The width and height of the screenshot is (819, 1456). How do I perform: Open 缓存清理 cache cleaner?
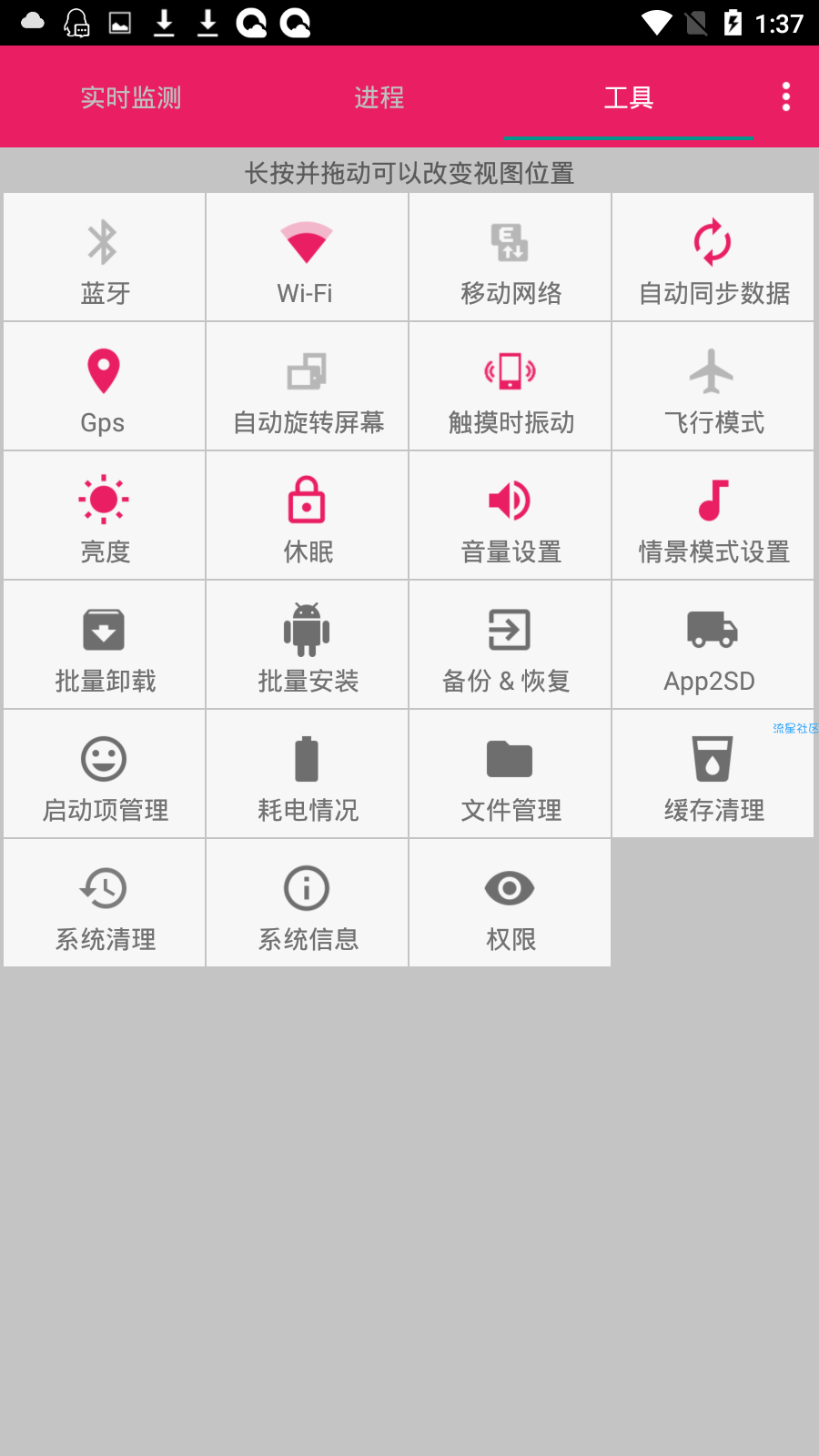point(713,773)
